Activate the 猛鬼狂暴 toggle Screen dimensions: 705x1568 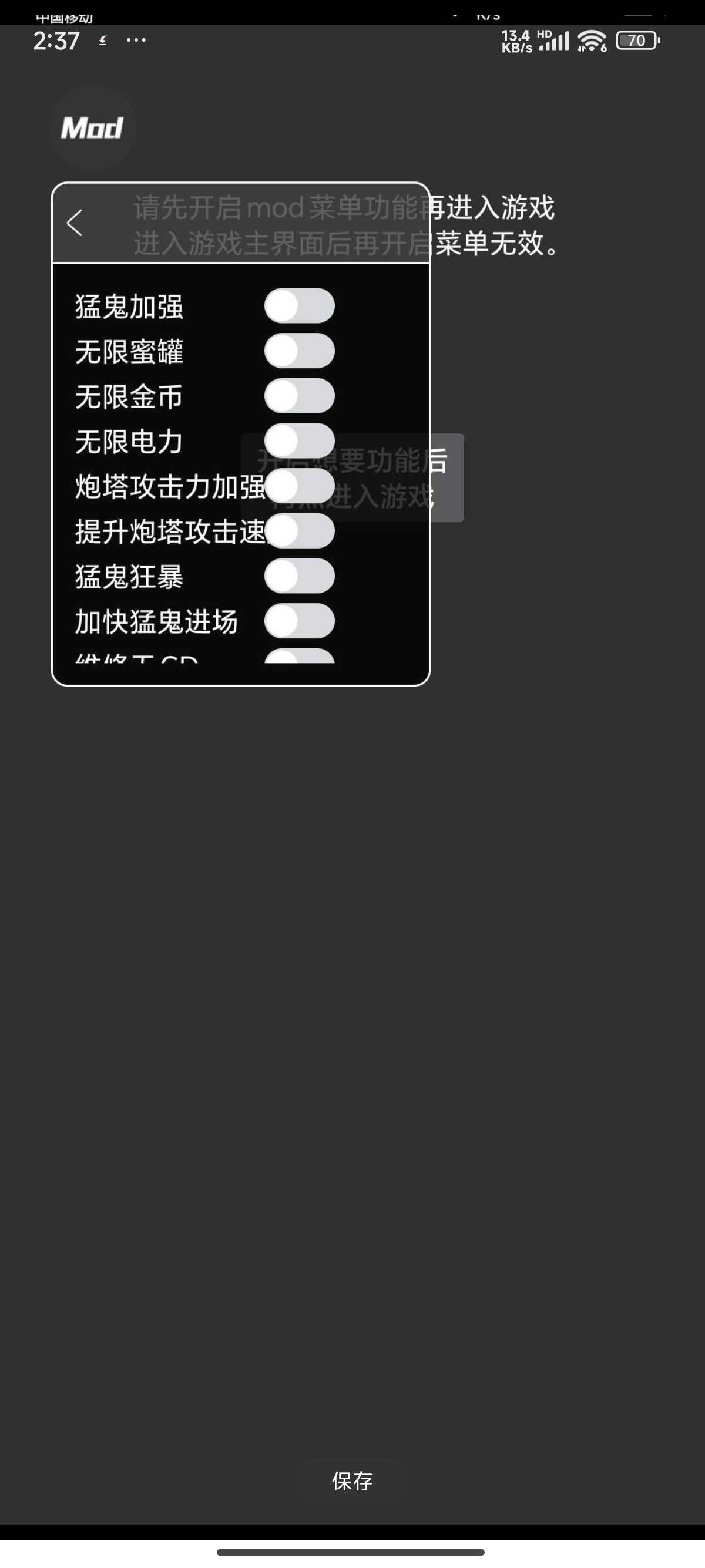[x=299, y=576]
